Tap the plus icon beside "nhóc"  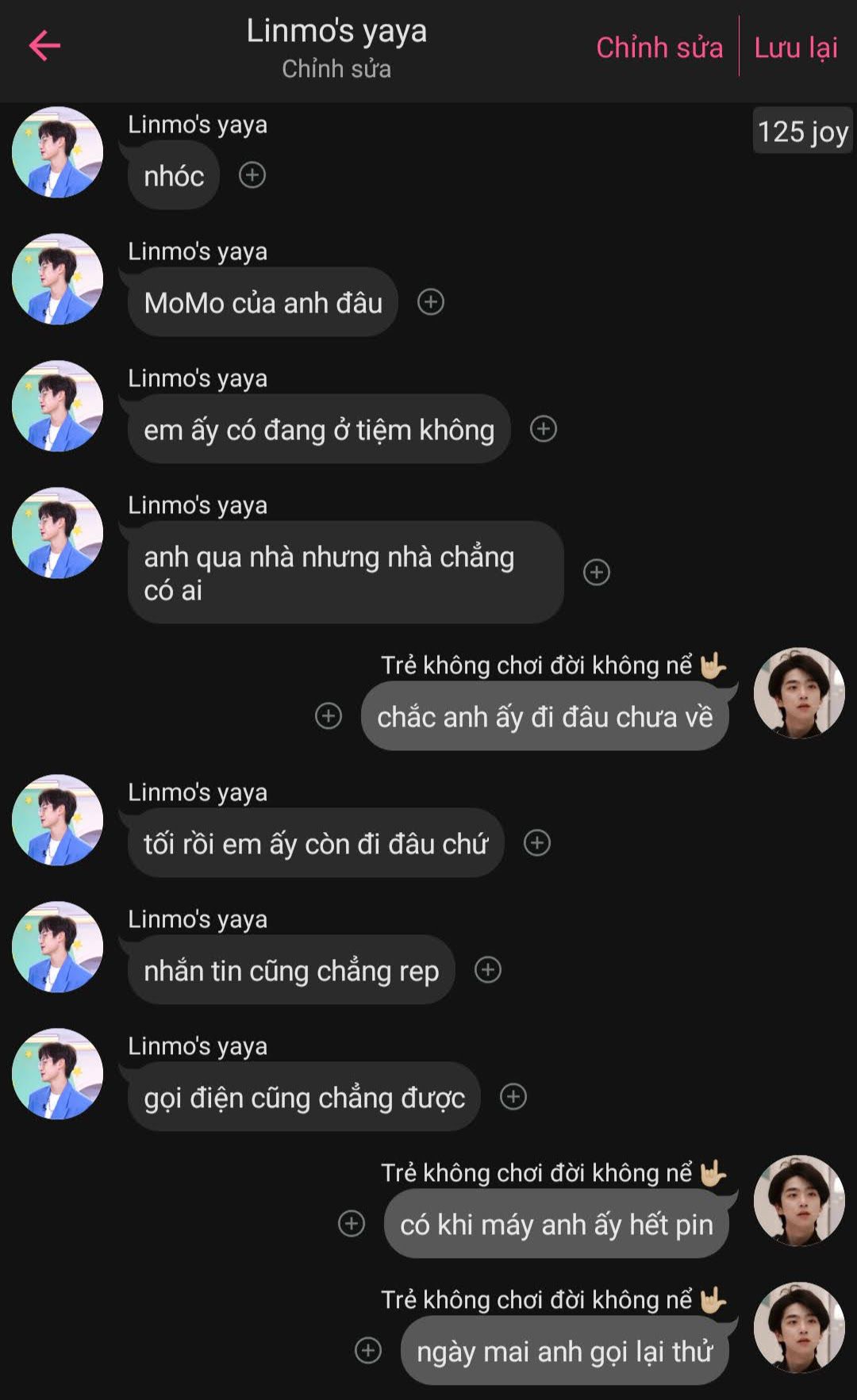(252, 175)
